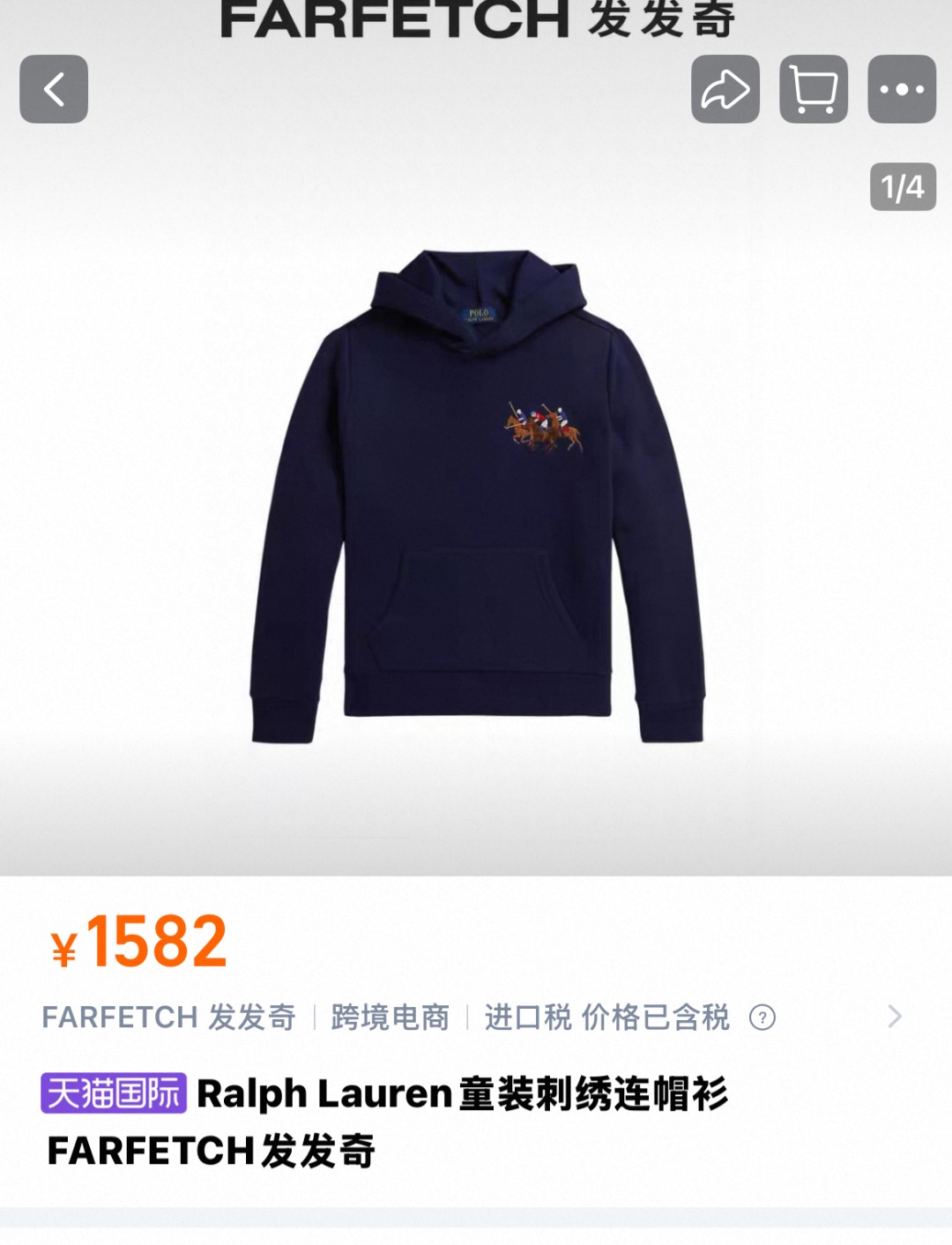
Task: Share this Ralph Lauren hoodie
Action: pos(725,89)
